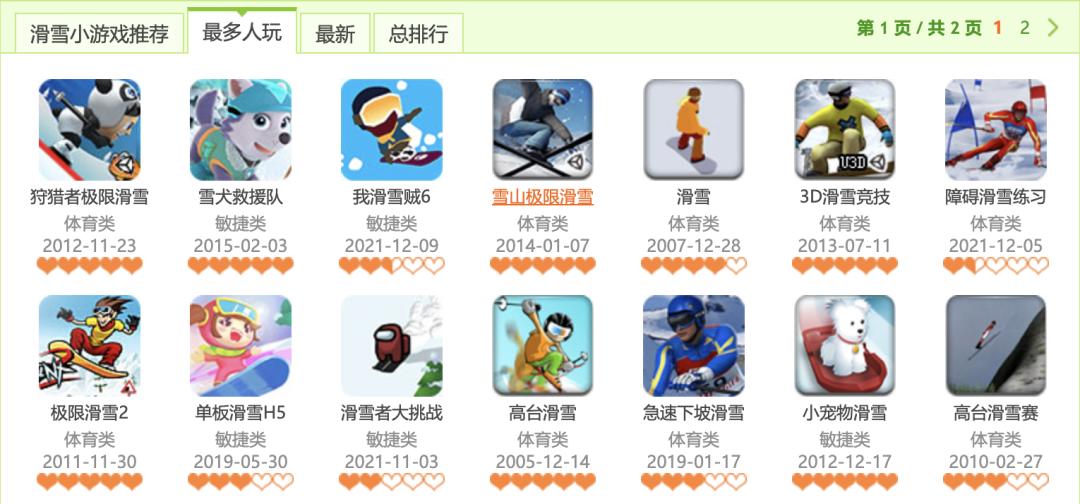
Task: Go to page 2
Action: point(1024,28)
